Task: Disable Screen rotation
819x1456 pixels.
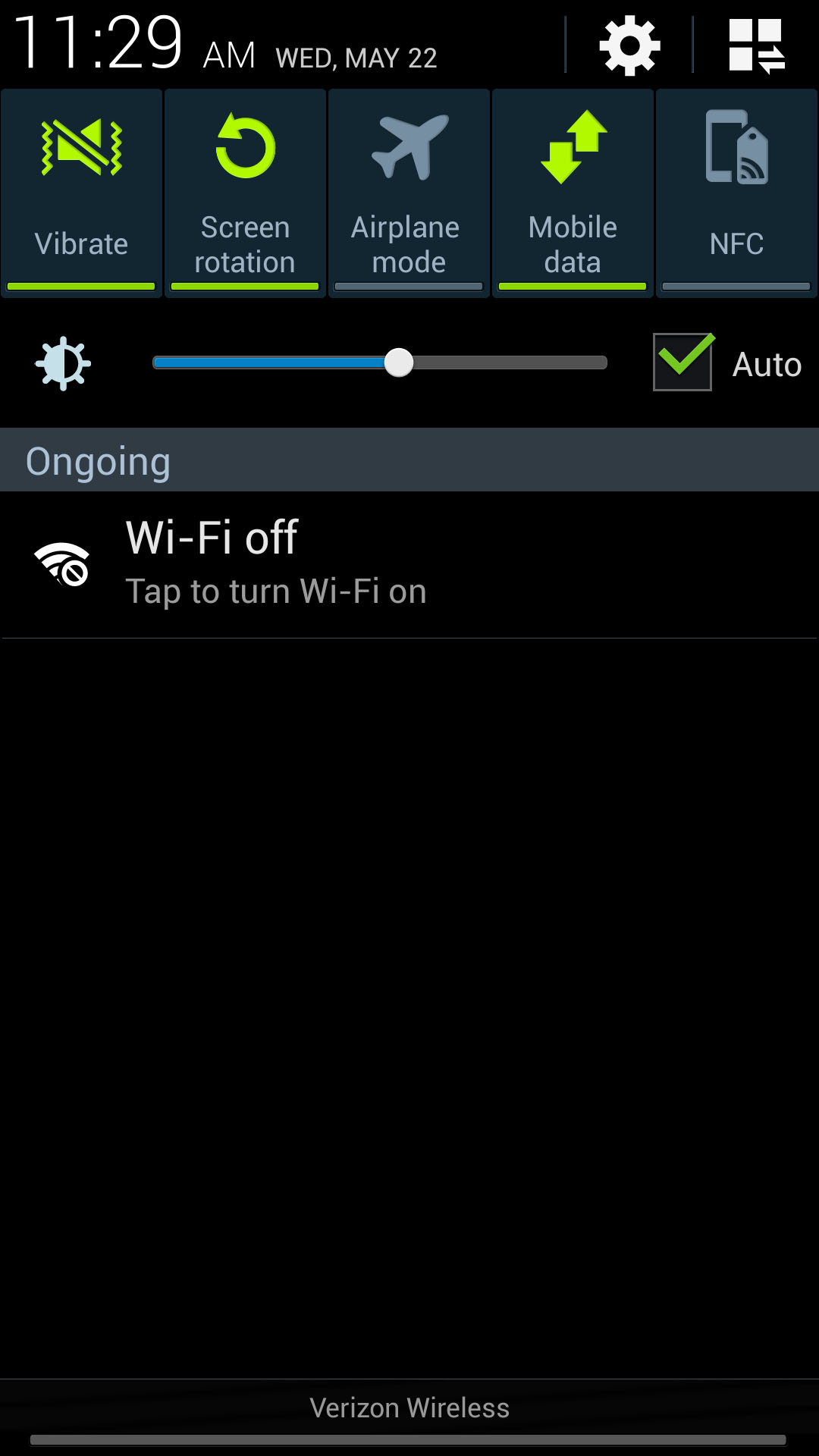Action: pos(245,193)
